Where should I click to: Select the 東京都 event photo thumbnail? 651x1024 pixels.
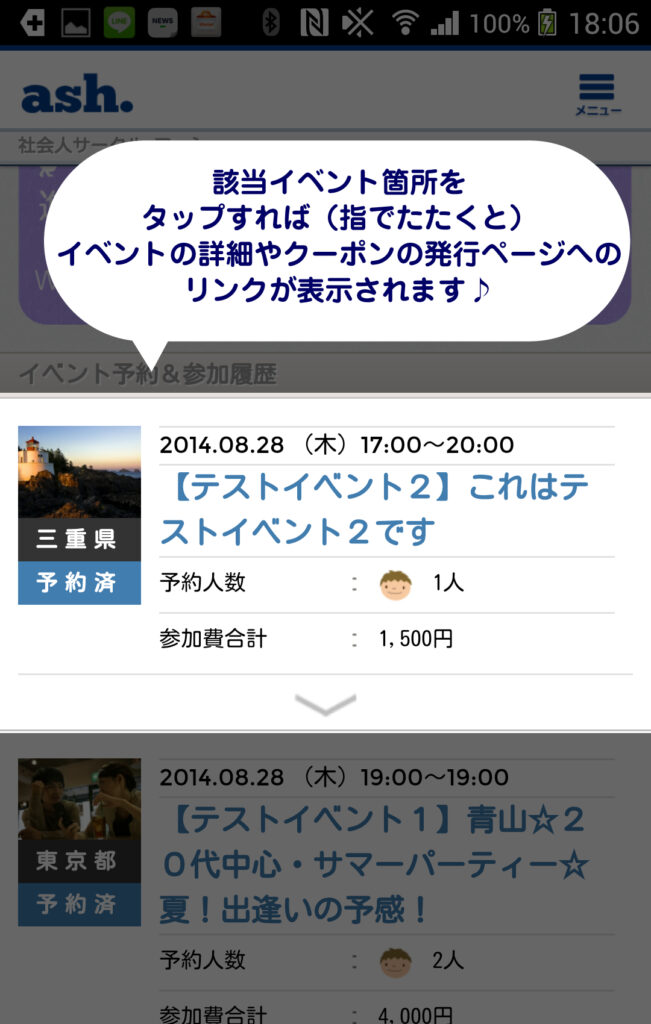pyautogui.click(x=79, y=798)
